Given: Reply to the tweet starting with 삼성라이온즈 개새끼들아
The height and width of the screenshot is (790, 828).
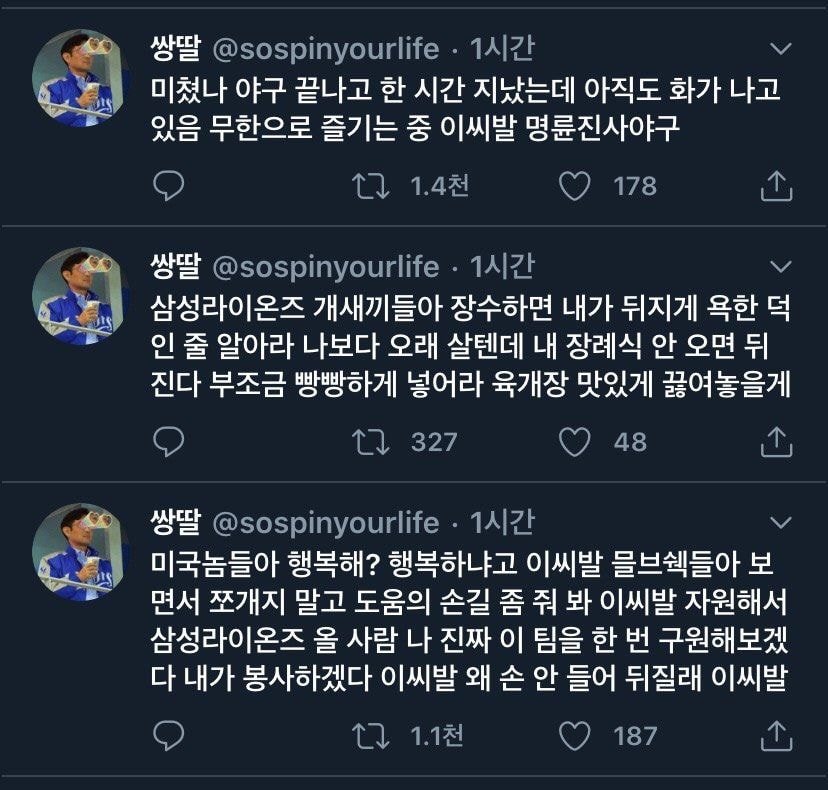Looking at the screenshot, I should [170, 441].
